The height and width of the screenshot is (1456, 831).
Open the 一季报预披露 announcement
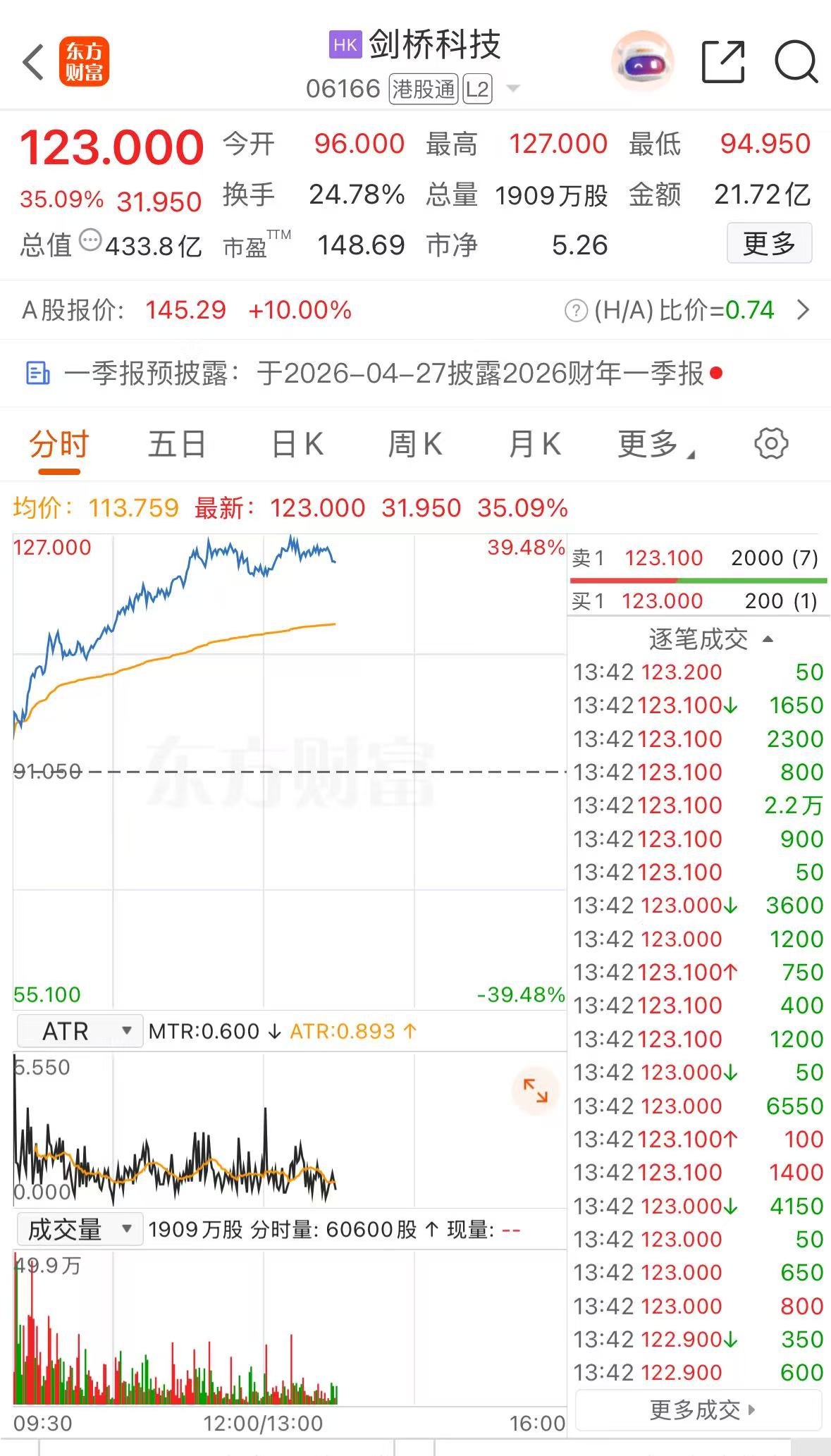tap(384, 374)
